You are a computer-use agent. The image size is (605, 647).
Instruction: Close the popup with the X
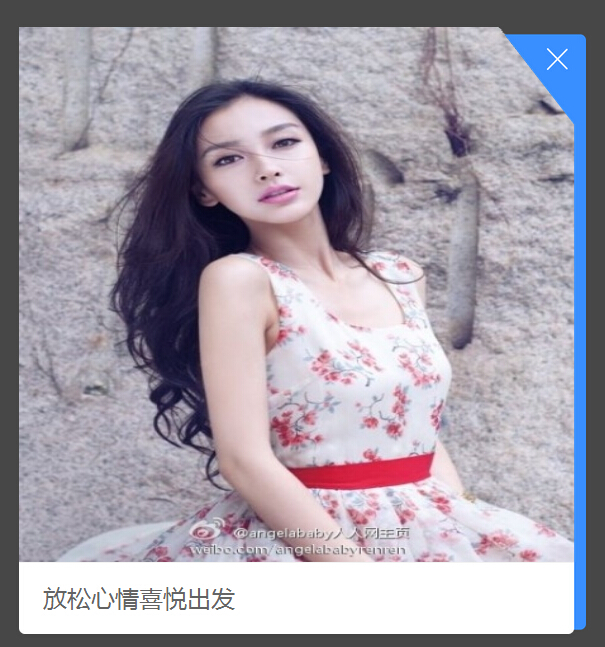(557, 60)
